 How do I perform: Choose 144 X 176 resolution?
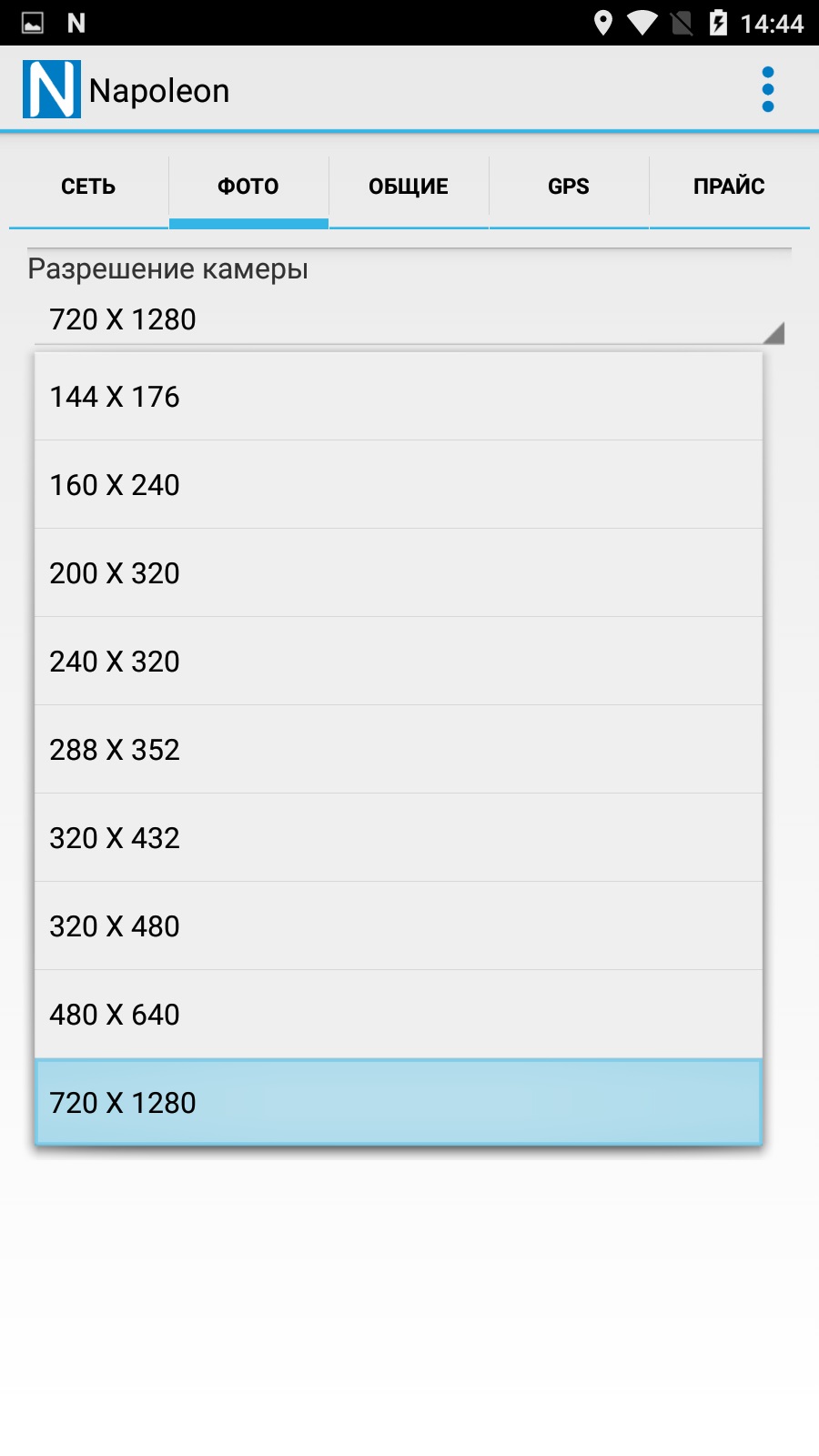click(x=399, y=397)
